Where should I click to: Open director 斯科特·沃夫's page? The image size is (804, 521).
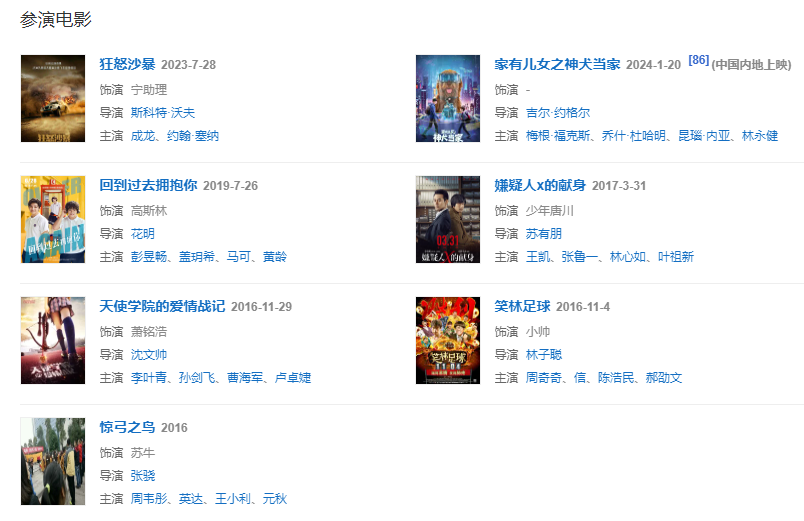click(162, 113)
